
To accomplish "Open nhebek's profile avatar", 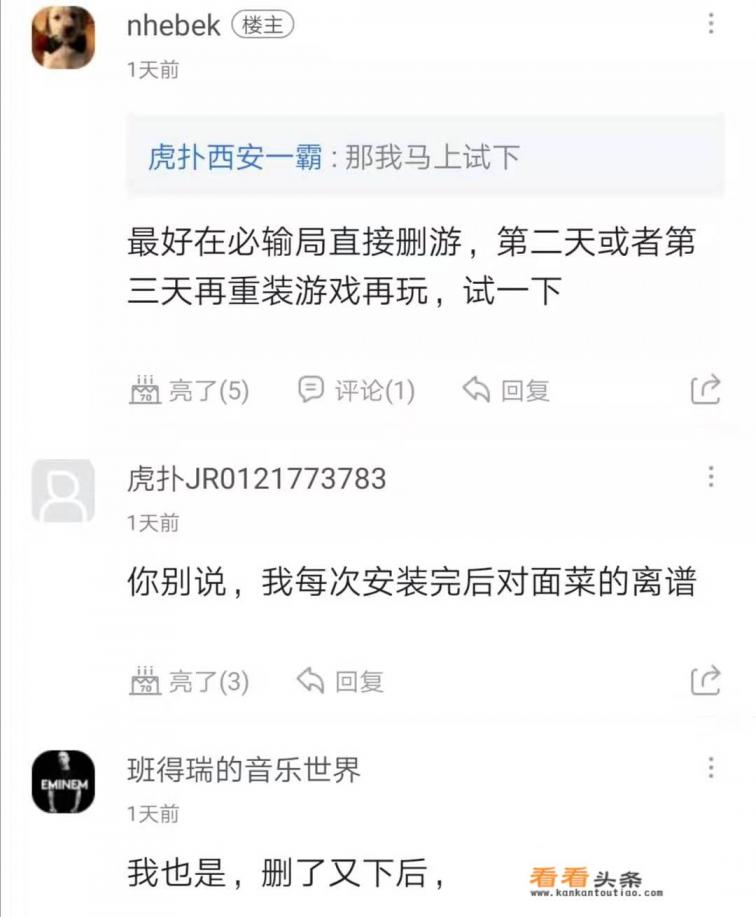I will [63, 37].
